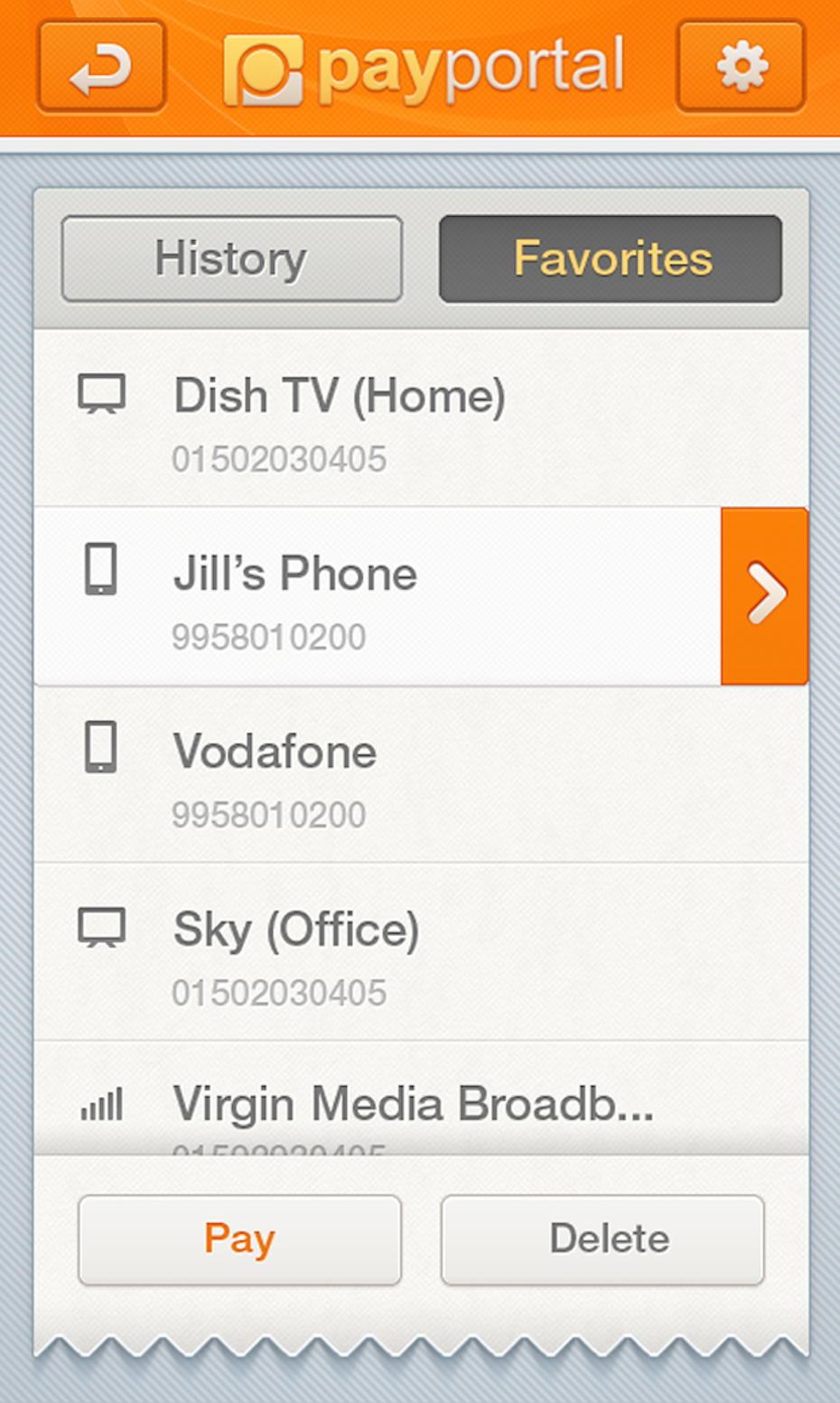
Task: Open settings via the gear icon
Action: (741, 68)
